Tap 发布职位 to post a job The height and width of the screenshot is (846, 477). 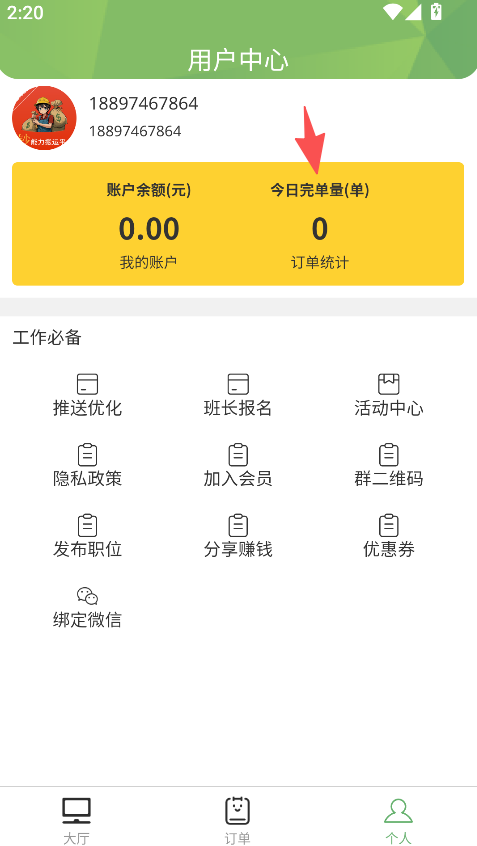87,536
